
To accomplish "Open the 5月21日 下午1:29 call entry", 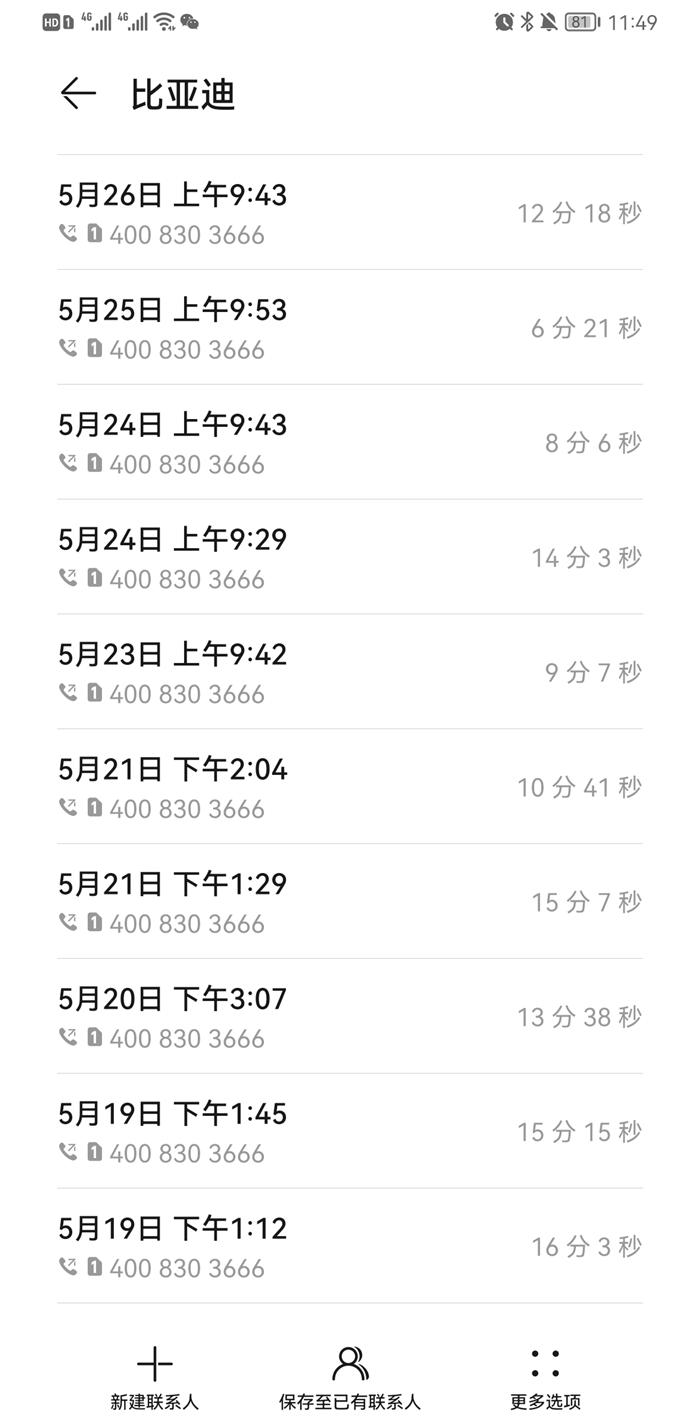I will point(350,902).
